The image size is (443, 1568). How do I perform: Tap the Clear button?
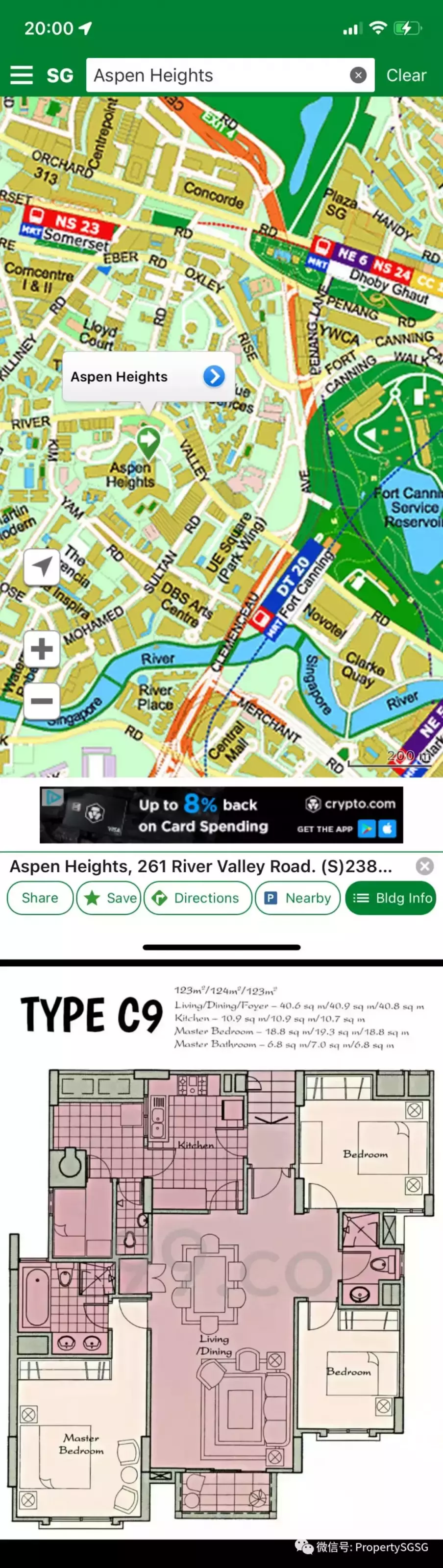coord(406,75)
